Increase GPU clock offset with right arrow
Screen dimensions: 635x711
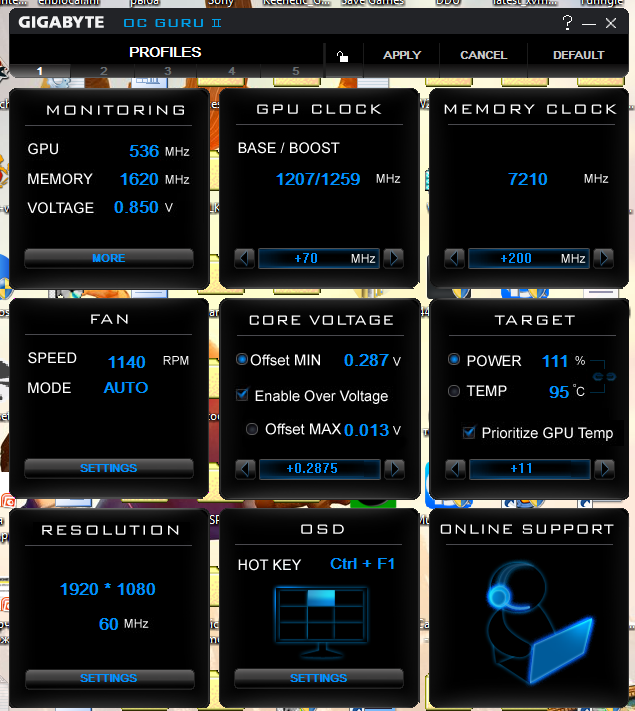tap(393, 259)
